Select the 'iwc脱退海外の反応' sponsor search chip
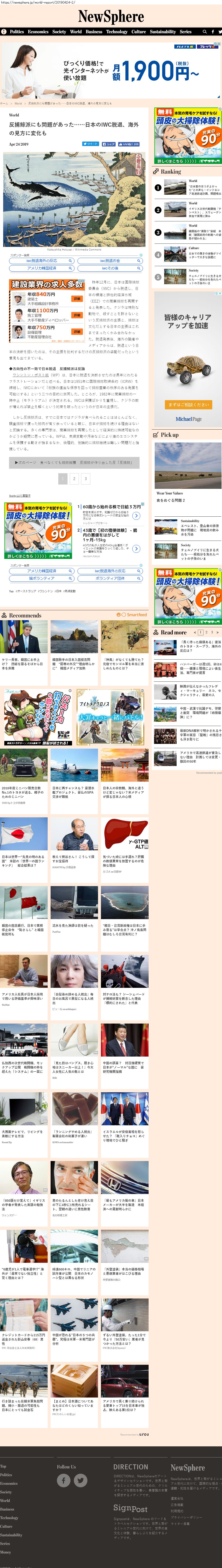The height and width of the screenshot is (1568, 222). [41, 260]
